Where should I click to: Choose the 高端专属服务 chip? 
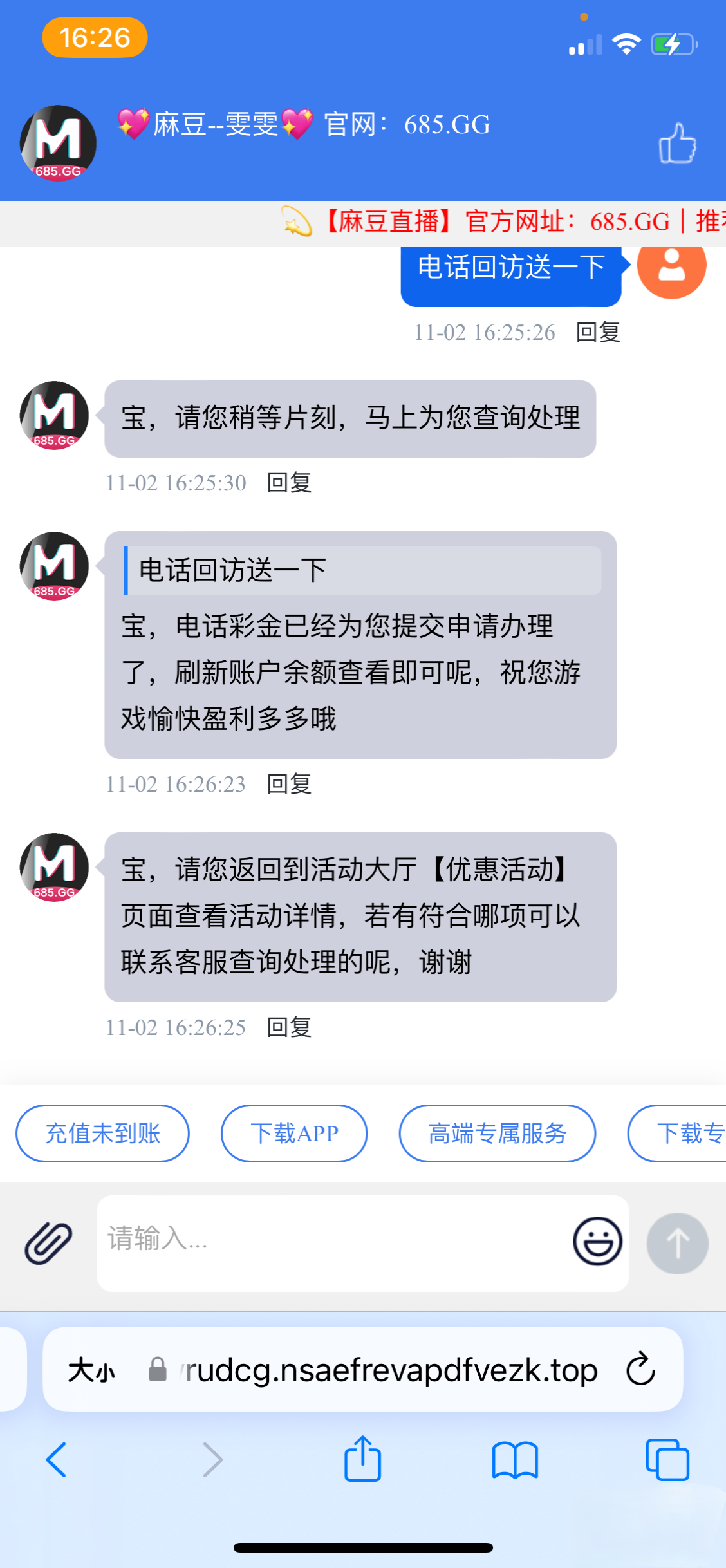click(497, 1134)
